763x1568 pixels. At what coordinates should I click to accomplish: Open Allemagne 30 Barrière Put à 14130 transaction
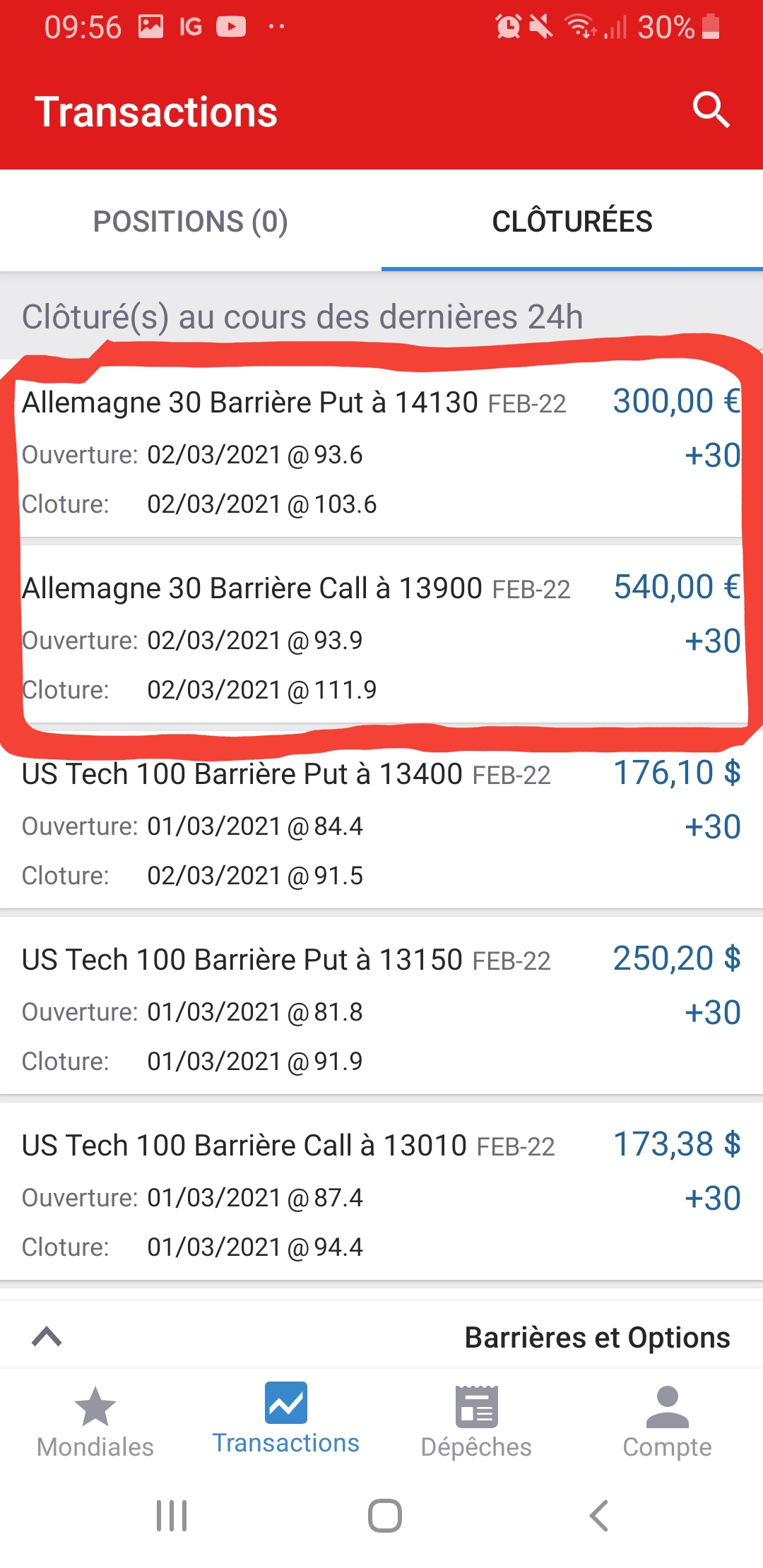[381, 452]
